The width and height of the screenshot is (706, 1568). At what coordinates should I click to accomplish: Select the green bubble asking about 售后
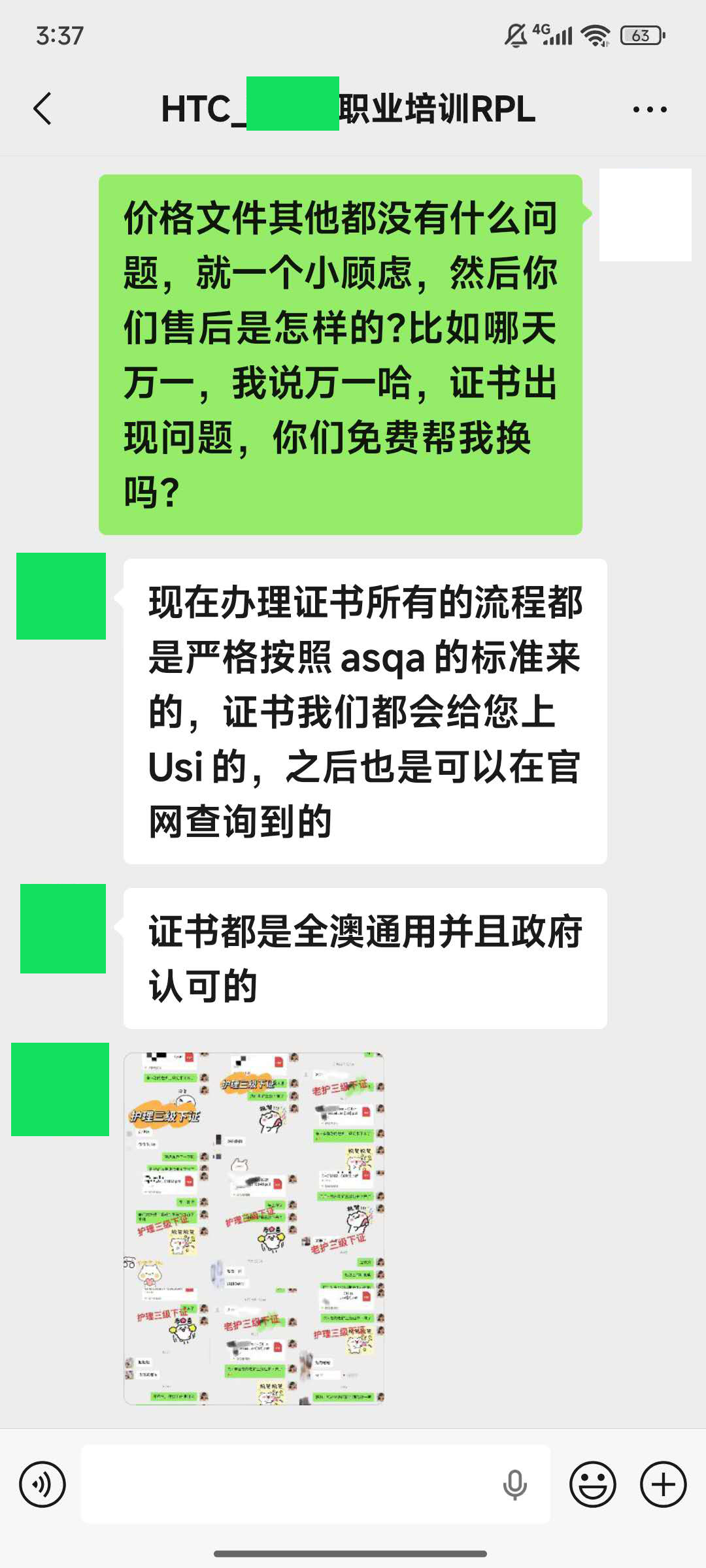point(339,353)
